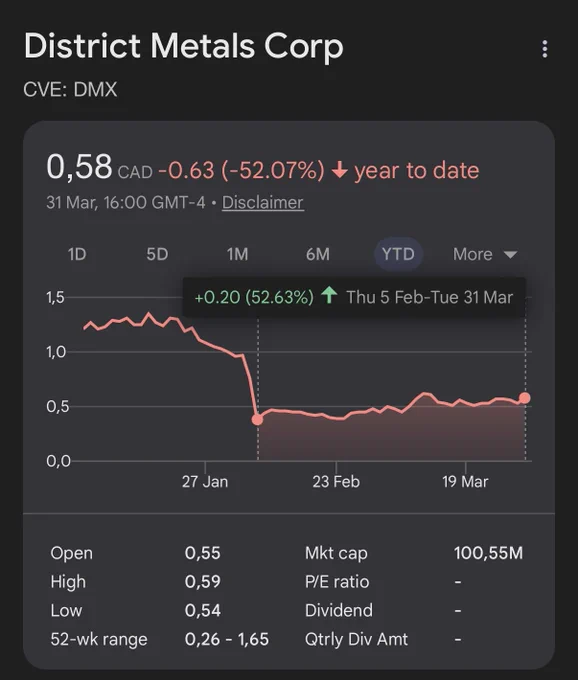578x680 pixels.
Task: Open the three-dot overflow menu
Action: pos(545,49)
